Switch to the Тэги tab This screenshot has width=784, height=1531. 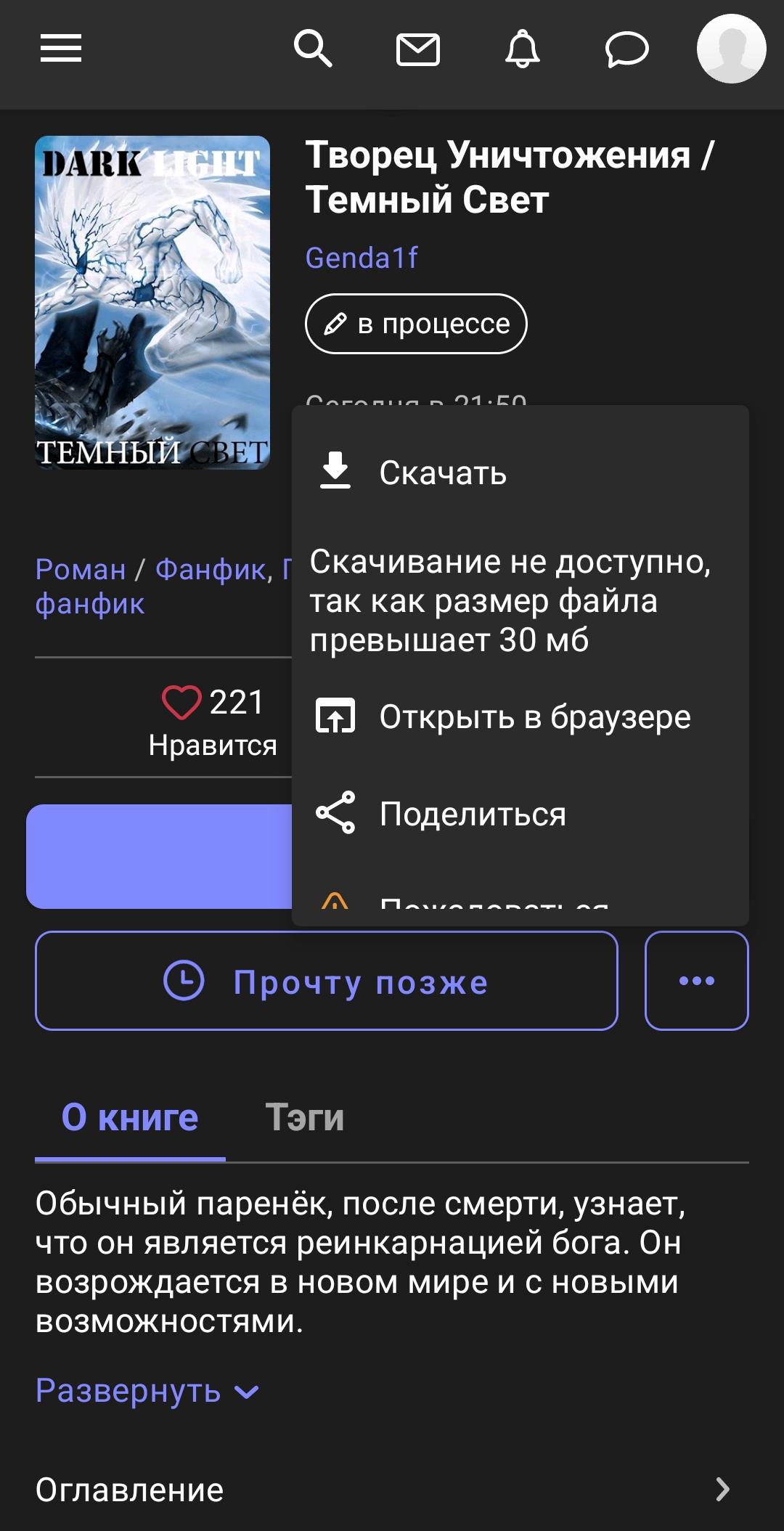pos(304,1117)
